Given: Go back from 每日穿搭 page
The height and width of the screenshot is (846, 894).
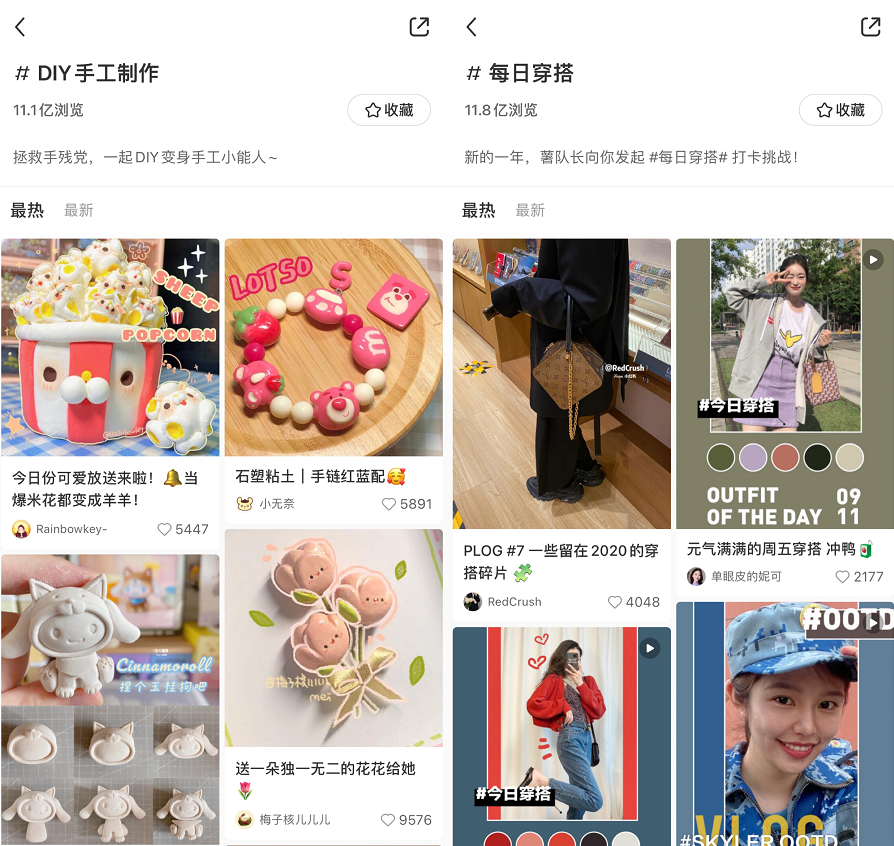Looking at the screenshot, I should 472,28.
